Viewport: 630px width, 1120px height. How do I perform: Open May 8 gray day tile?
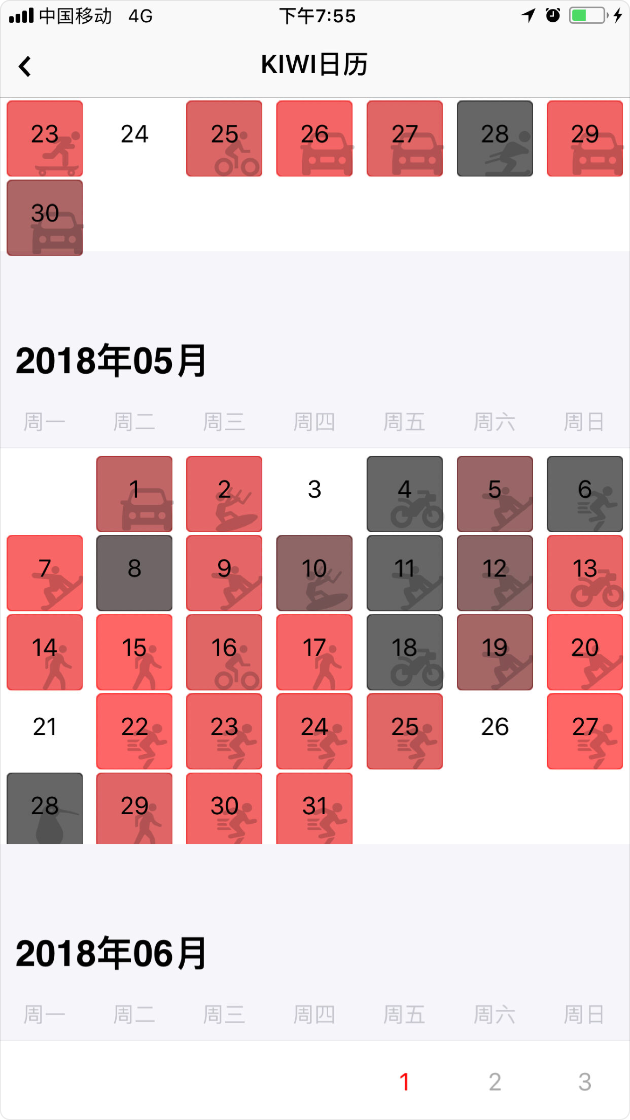click(134, 573)
